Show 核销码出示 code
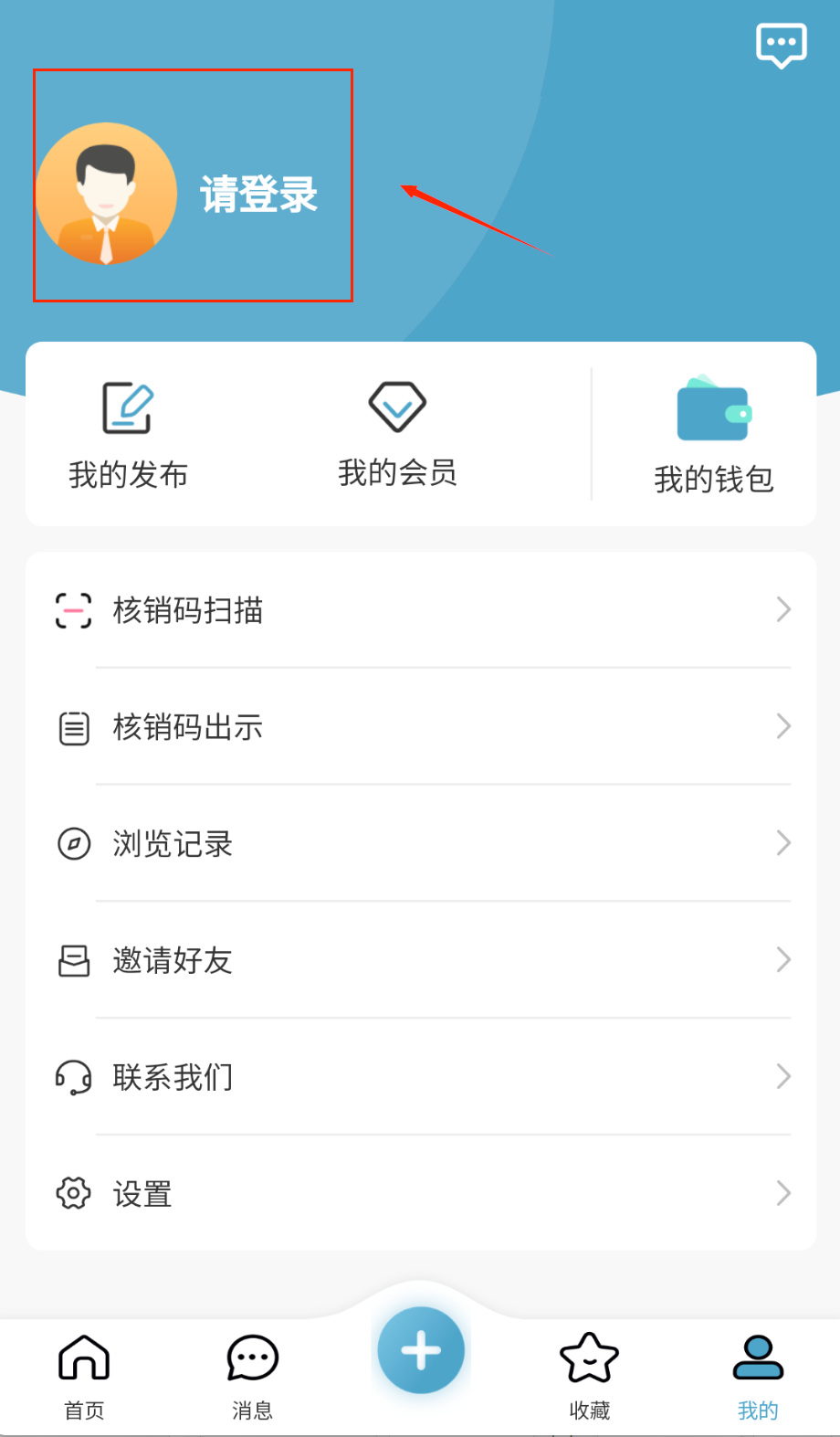The width and height of the screenshot is (840, 1437). coord(420,727)
